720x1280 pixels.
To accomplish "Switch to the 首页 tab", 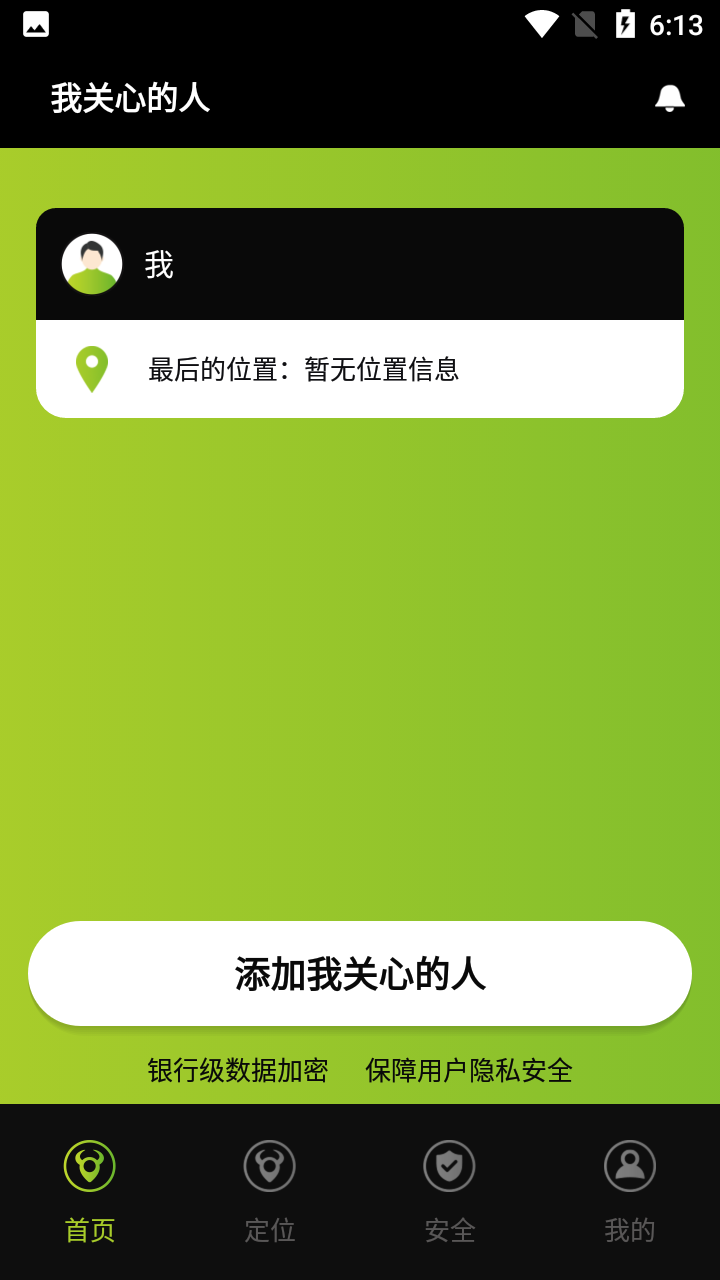I will tap(90, 1191).
